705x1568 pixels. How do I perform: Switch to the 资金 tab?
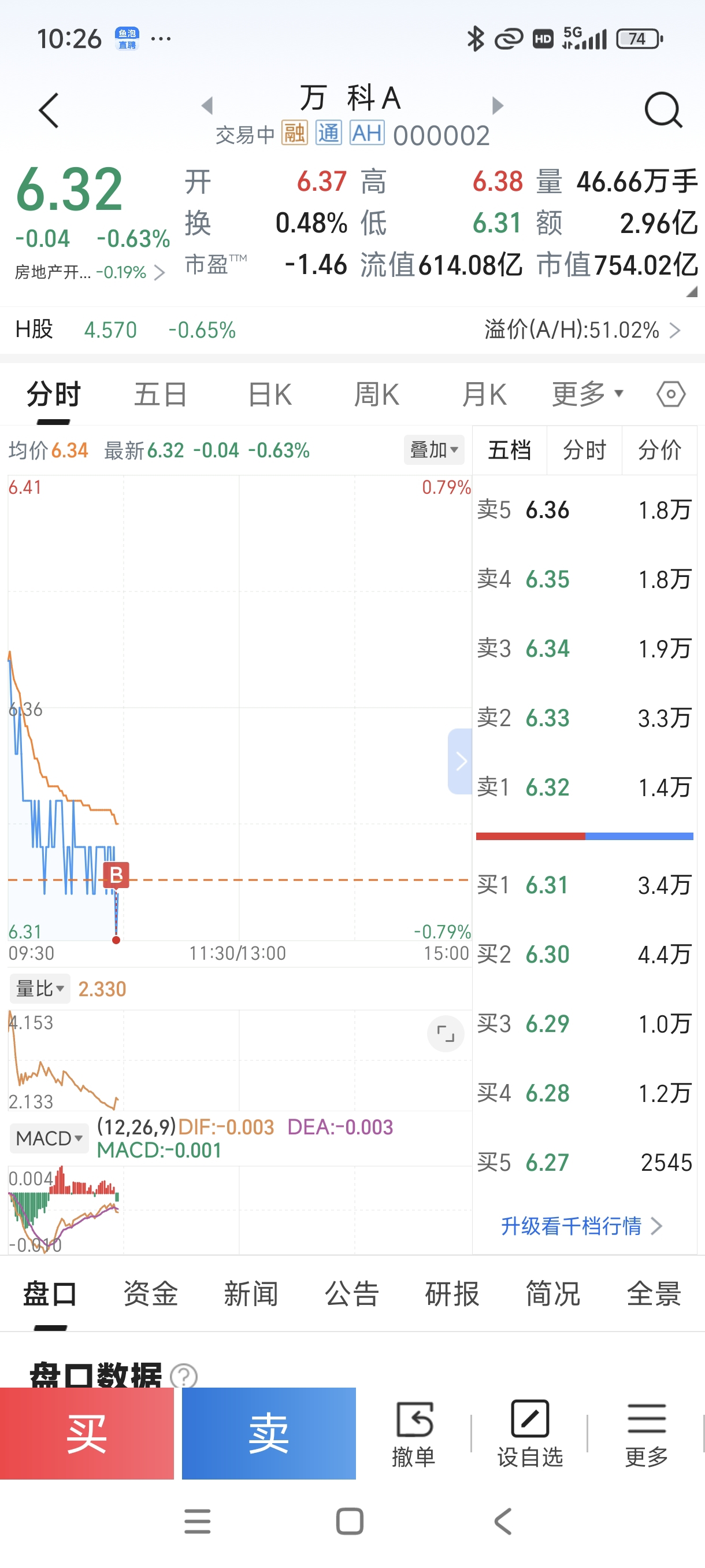pos(150,1293)
